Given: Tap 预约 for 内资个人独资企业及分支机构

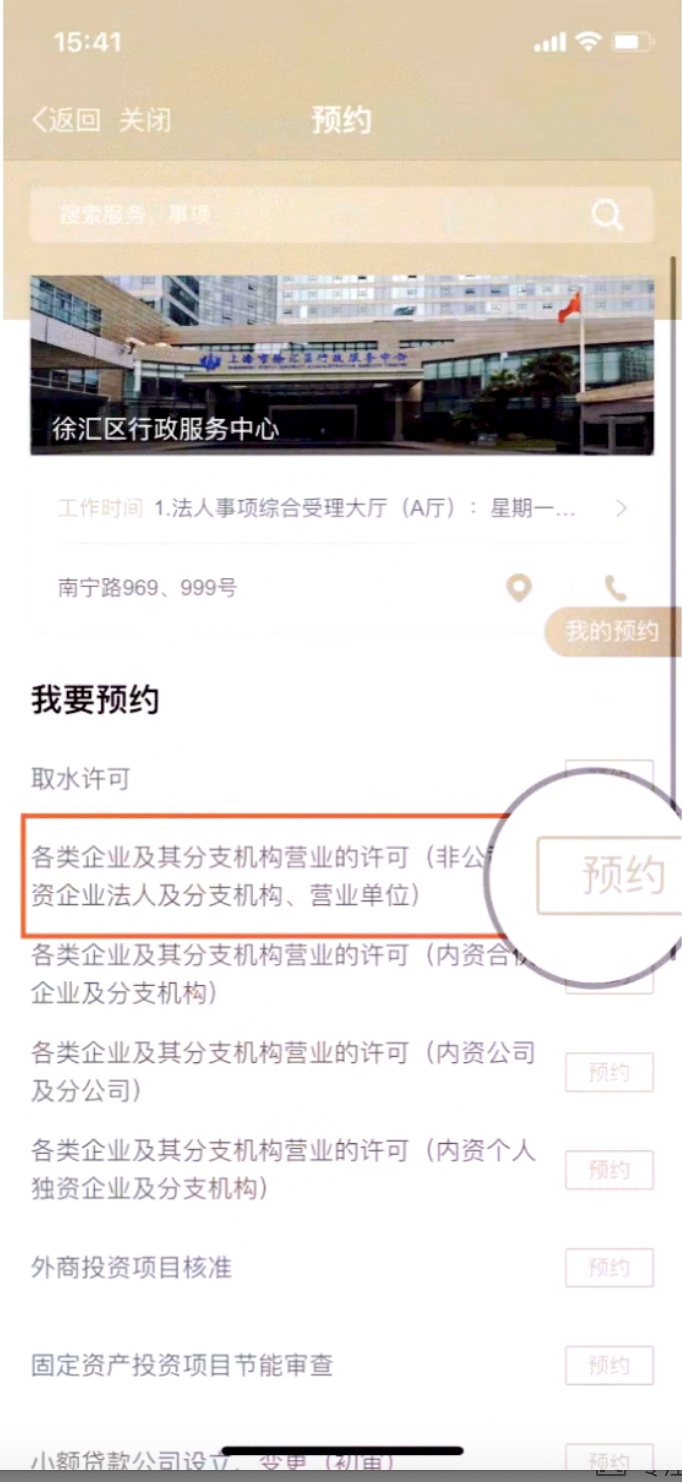Looking at the screenshot, I should (608, 1170).
